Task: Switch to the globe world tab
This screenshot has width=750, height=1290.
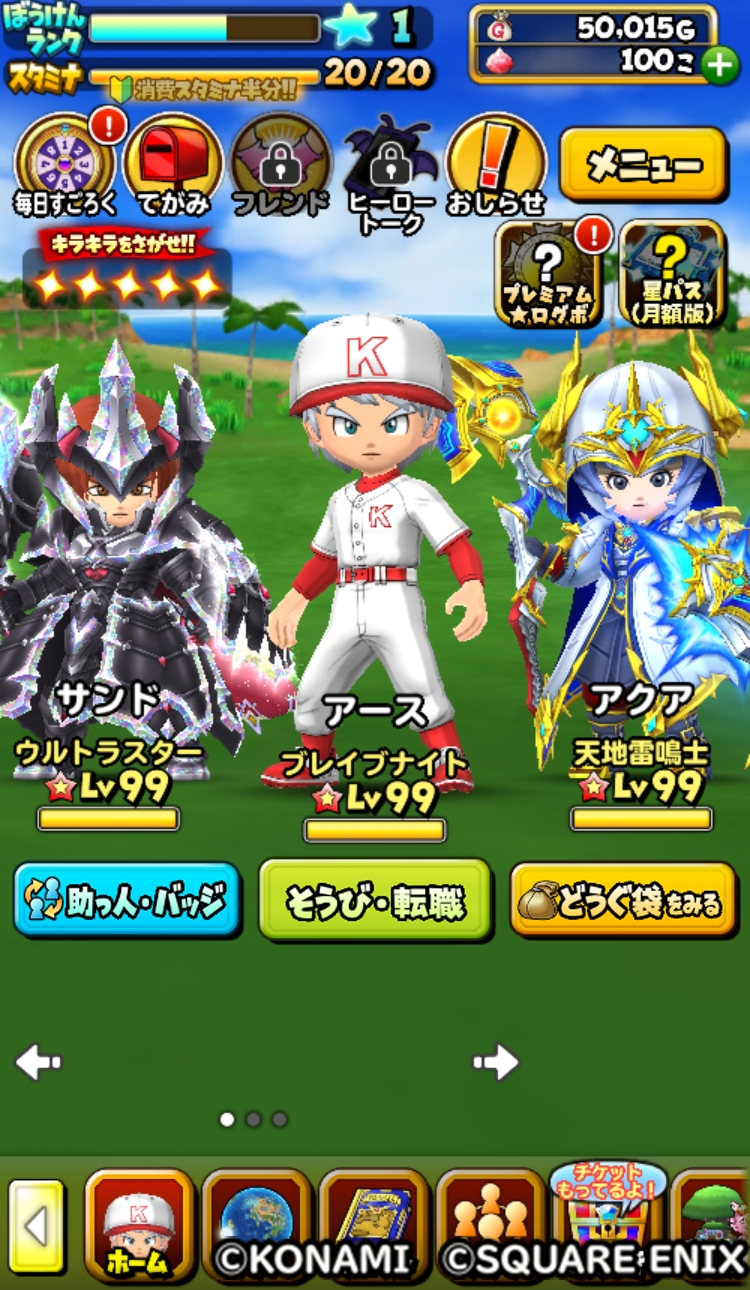Action: pyautogui.click(x=256, y=1220)
